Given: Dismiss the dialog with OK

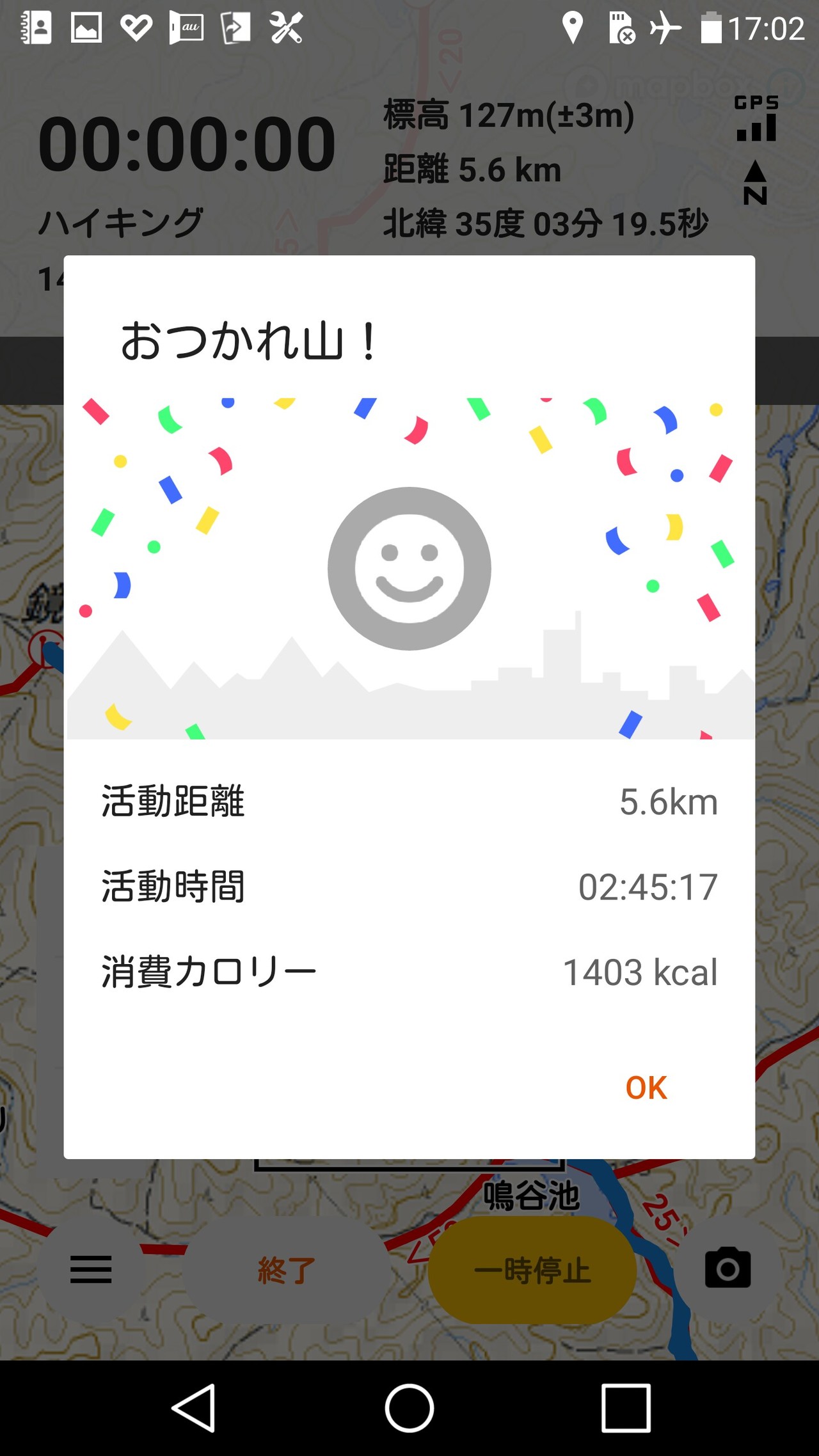Looking at the screenshot, I should pos(645,1086).
